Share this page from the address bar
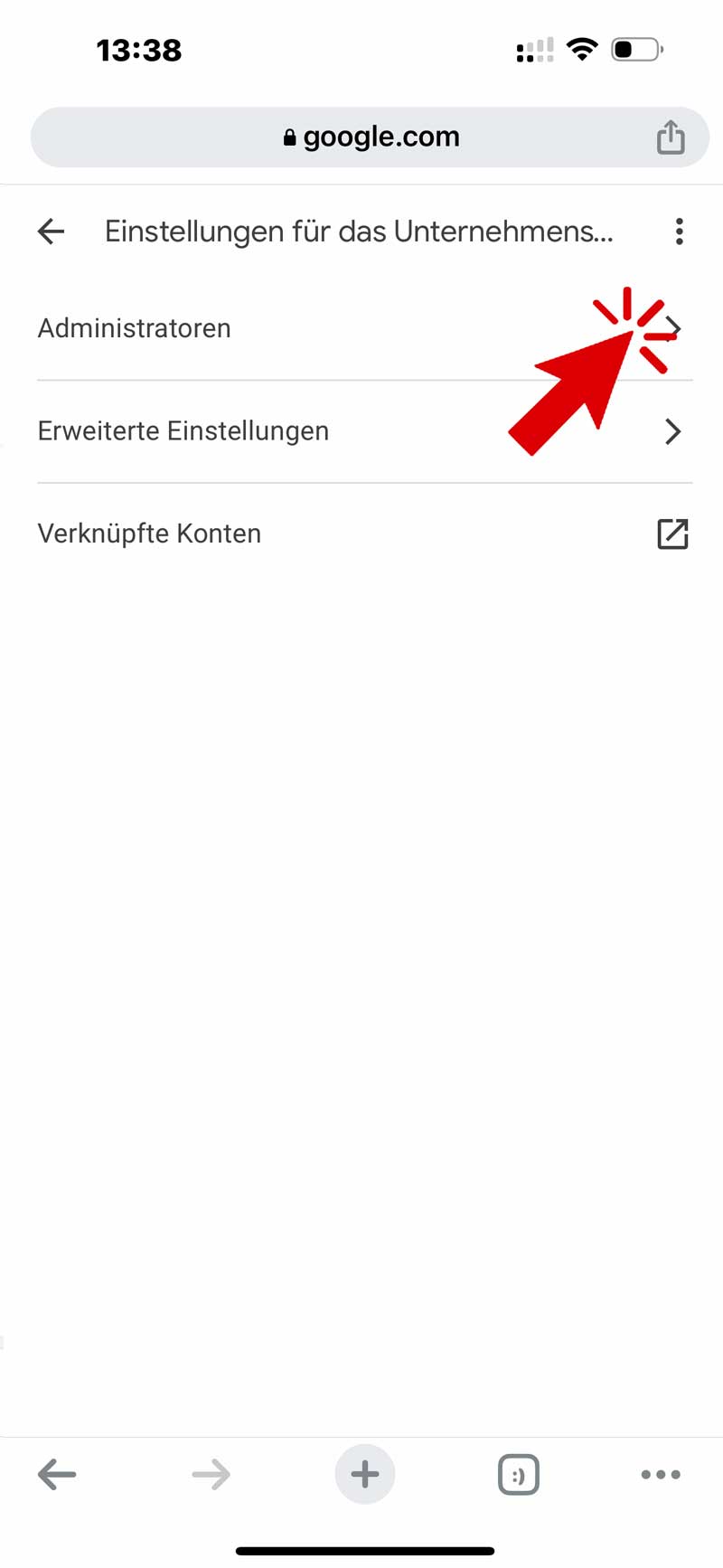The image size is (723, 1568). click(670, 137)
